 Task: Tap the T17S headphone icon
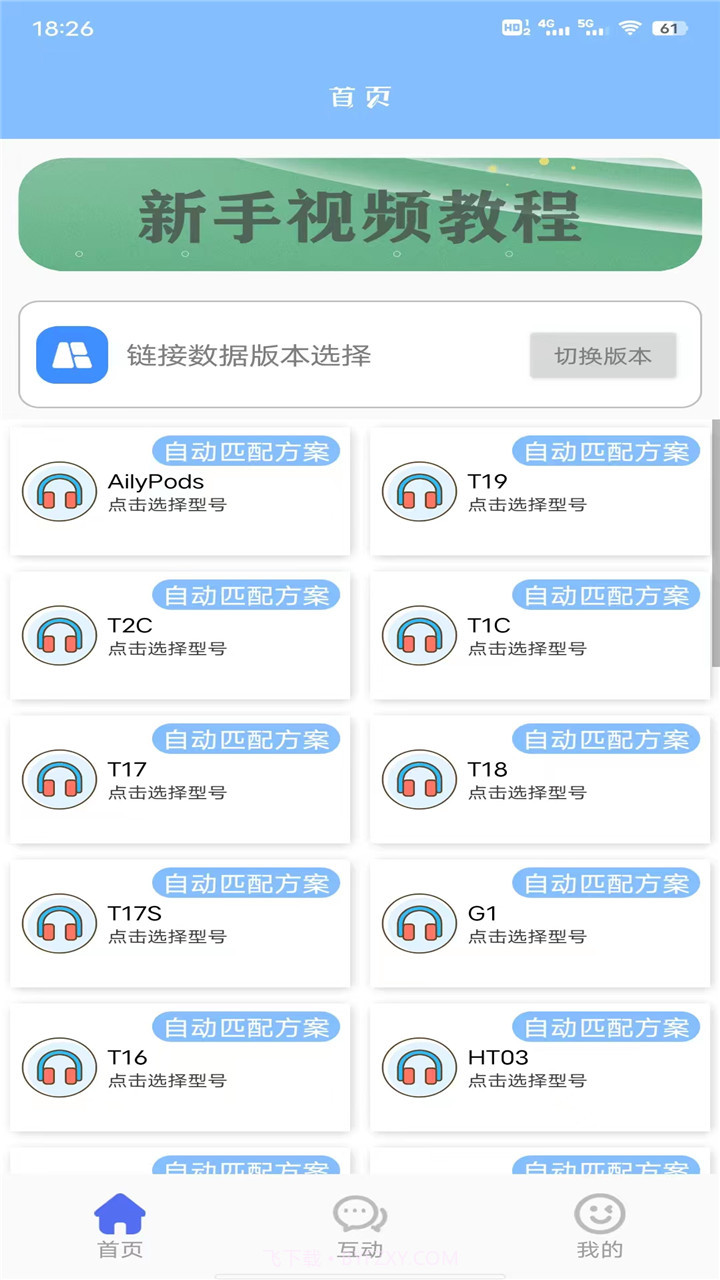(59, 923)
